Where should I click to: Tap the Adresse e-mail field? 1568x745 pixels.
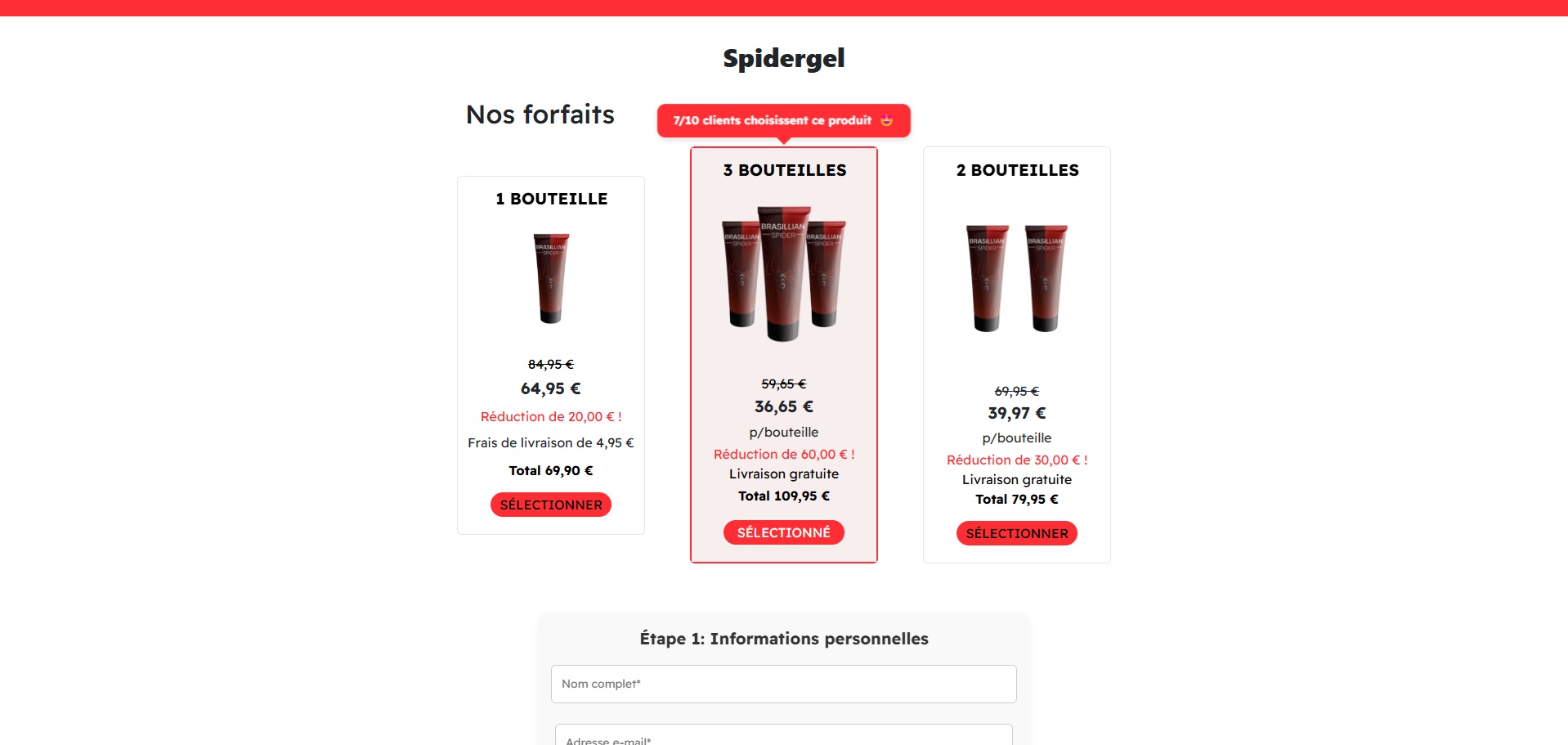pos(783,736)
